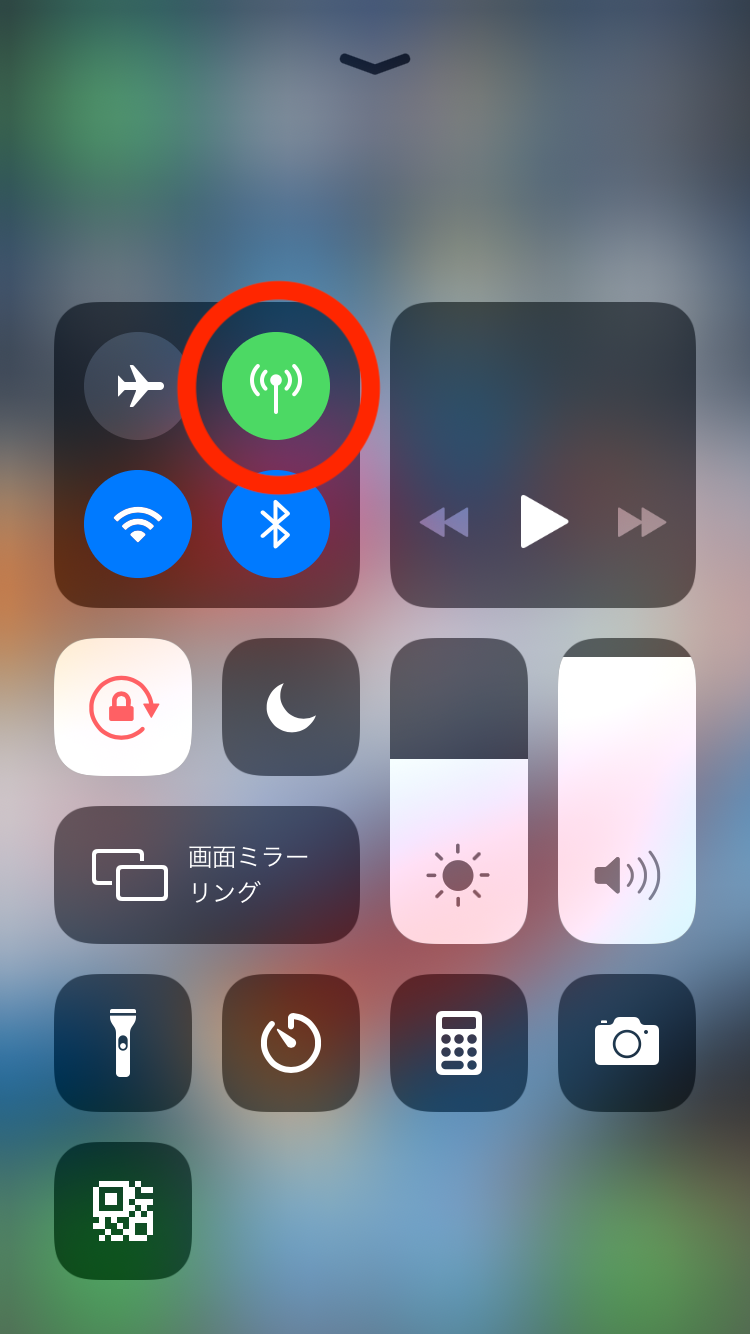
Task: Skip to the next track
Action: [x=642, y=521]
